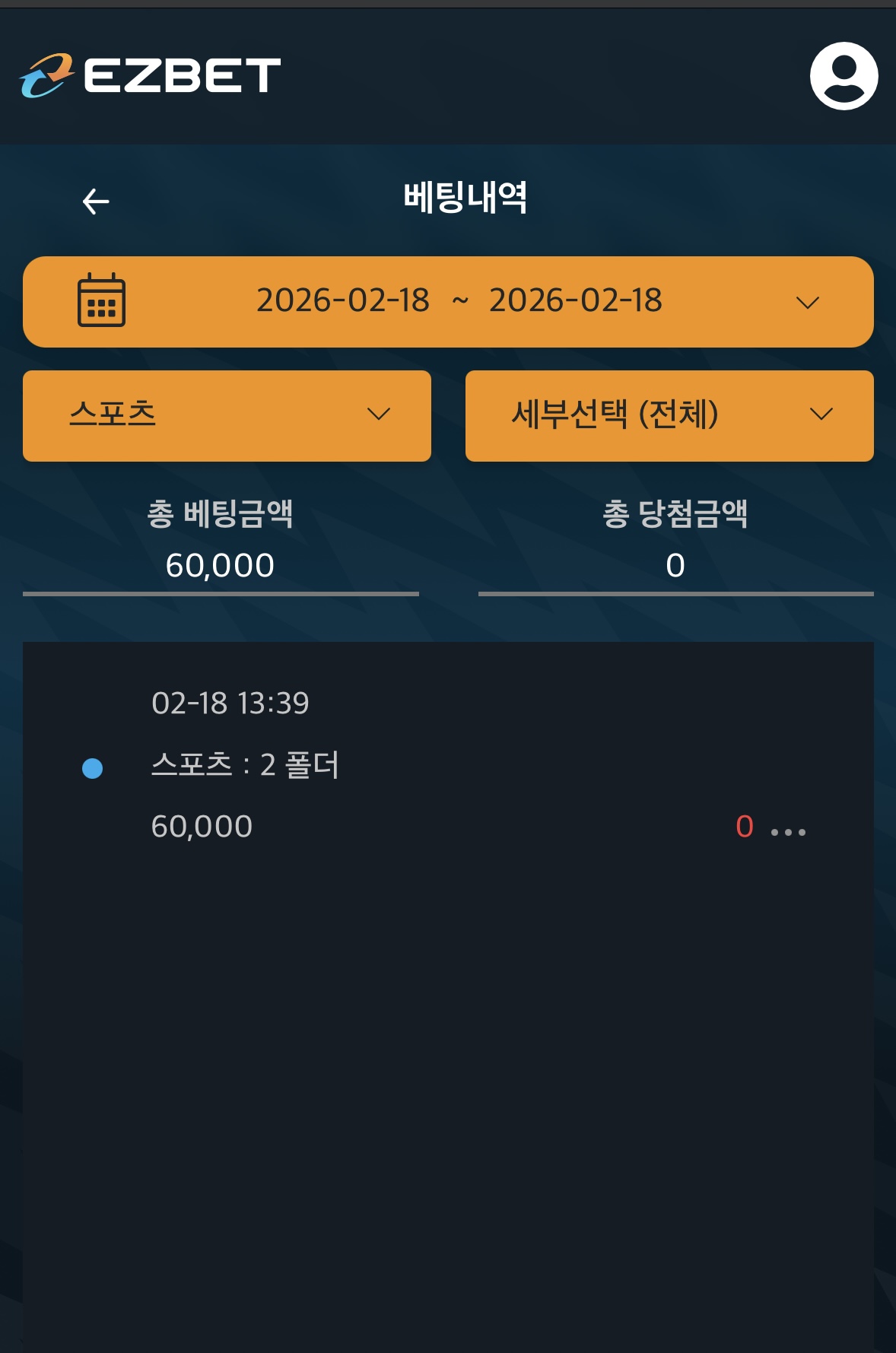Go back using the arrow icon
Viewport: 896px width, 1353px height.
pyautogui.click(x=96, y=202)
